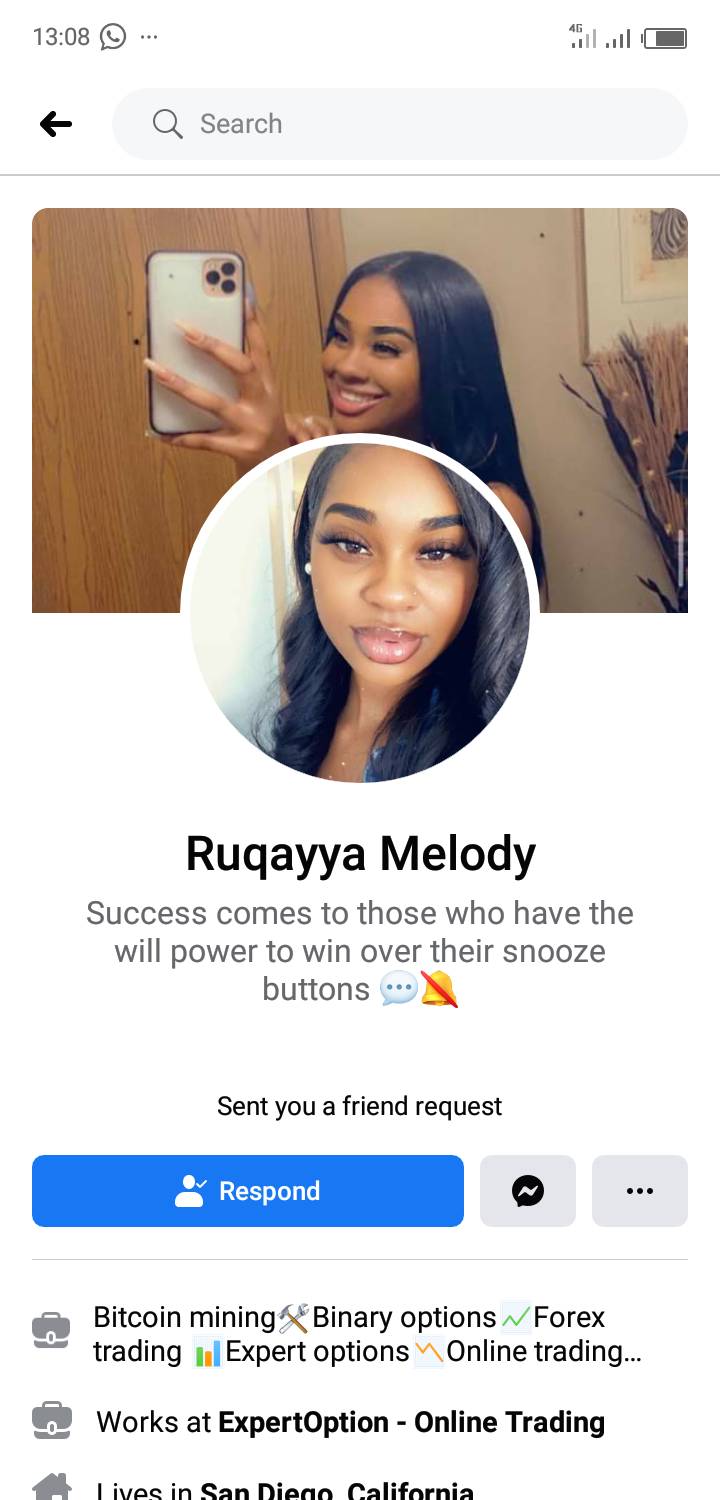Screen dimensions: 720x1500
Task: Open Messenger chat with this profile
Action: click(528, 1191)
